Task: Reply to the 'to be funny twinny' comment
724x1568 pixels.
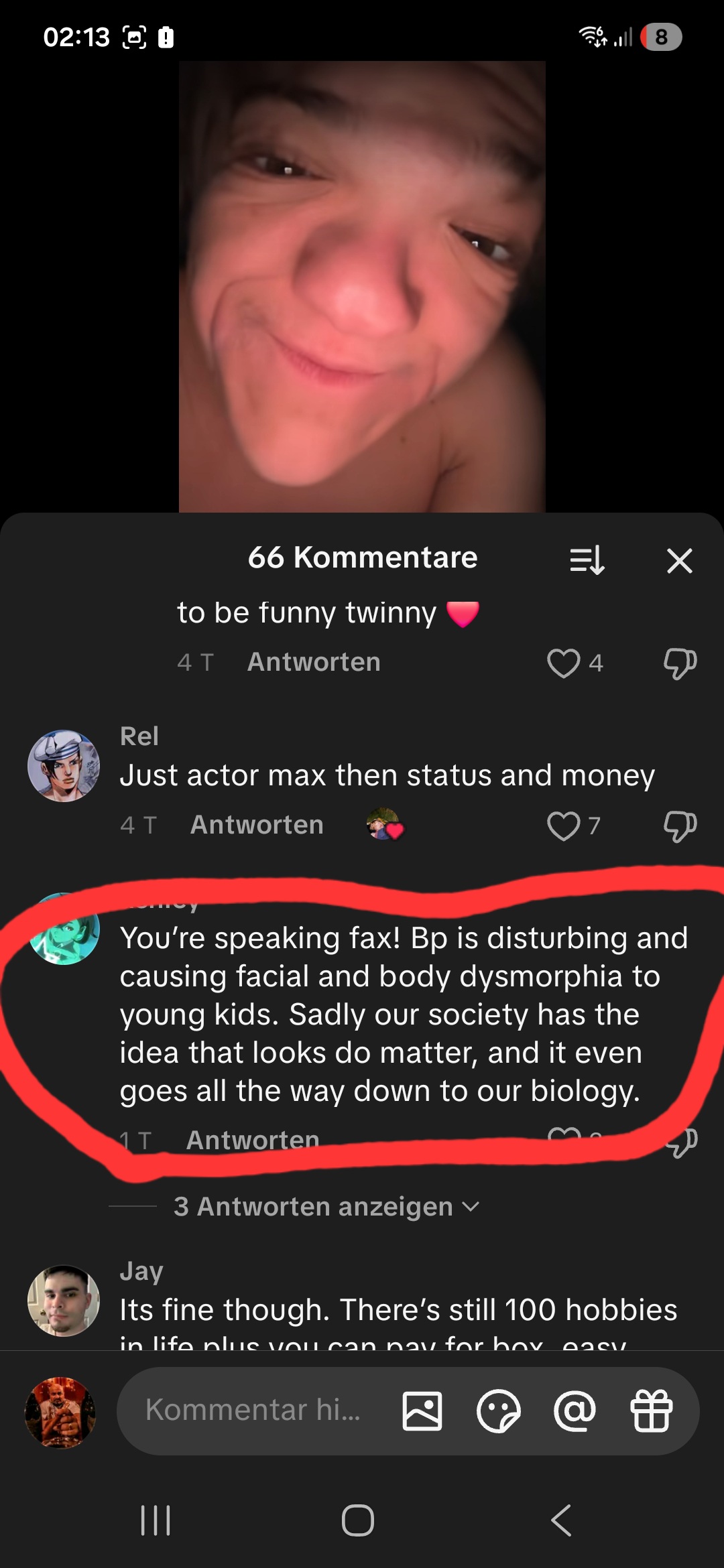Action: click(314, 662)
